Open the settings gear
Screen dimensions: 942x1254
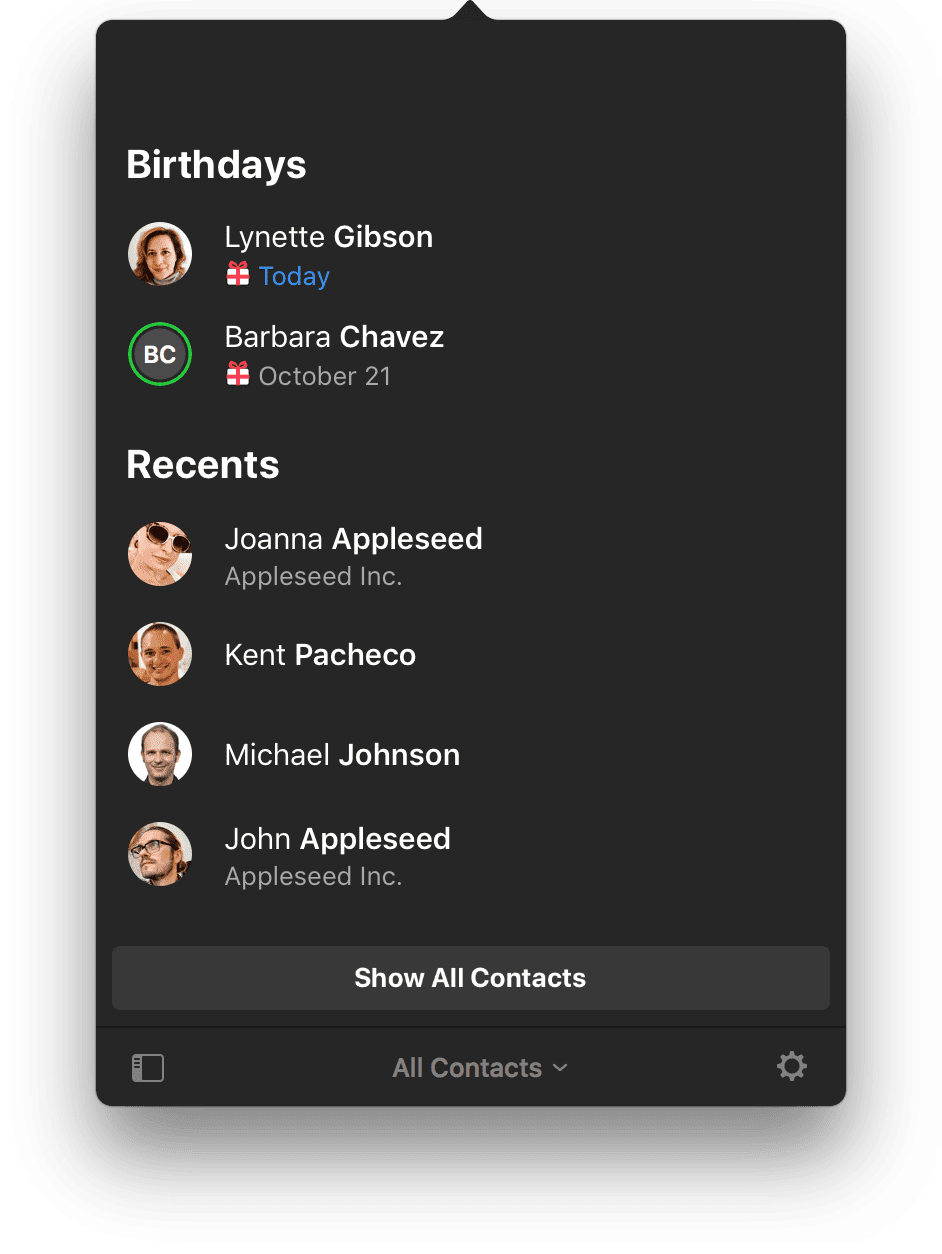tap(791, 1066)
